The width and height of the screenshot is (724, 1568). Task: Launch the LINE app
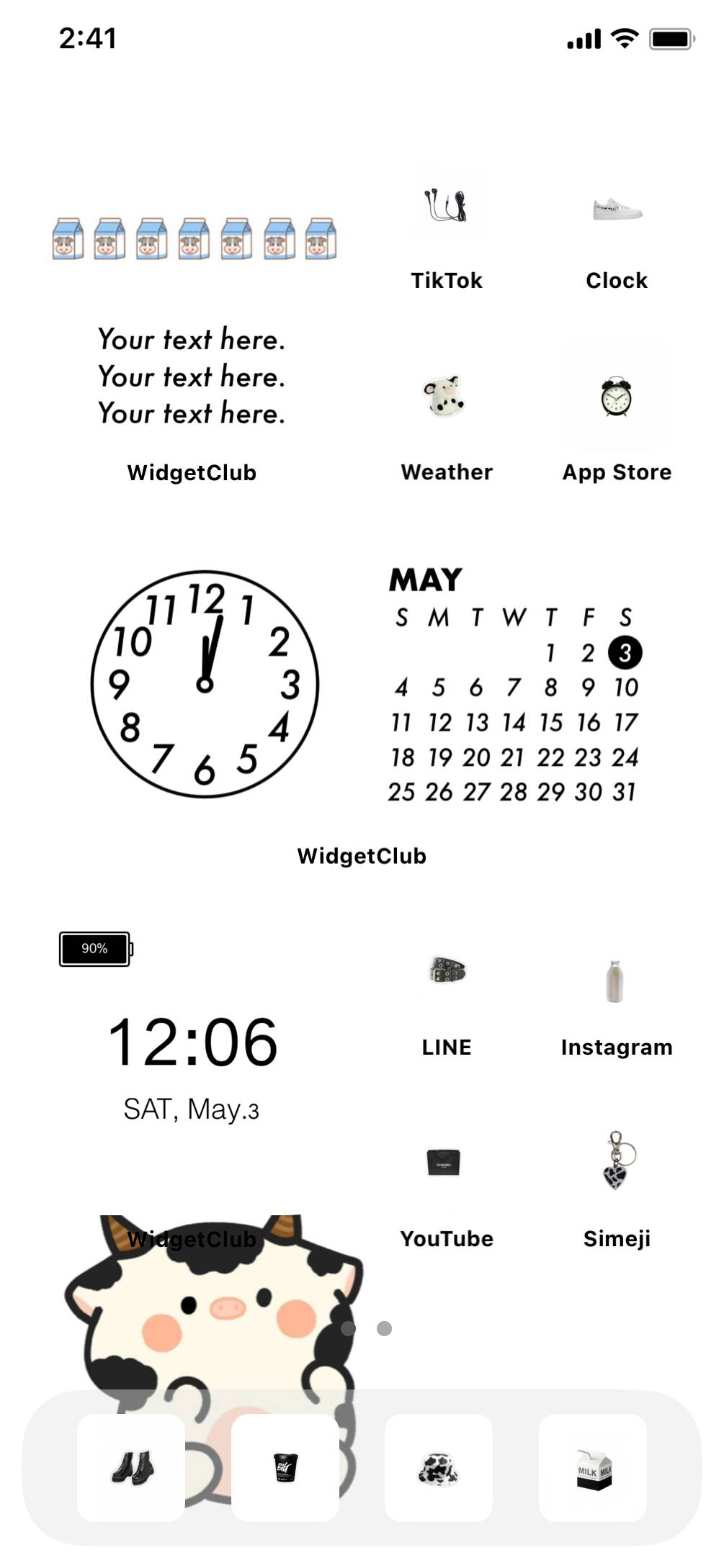tap(446, 972)
